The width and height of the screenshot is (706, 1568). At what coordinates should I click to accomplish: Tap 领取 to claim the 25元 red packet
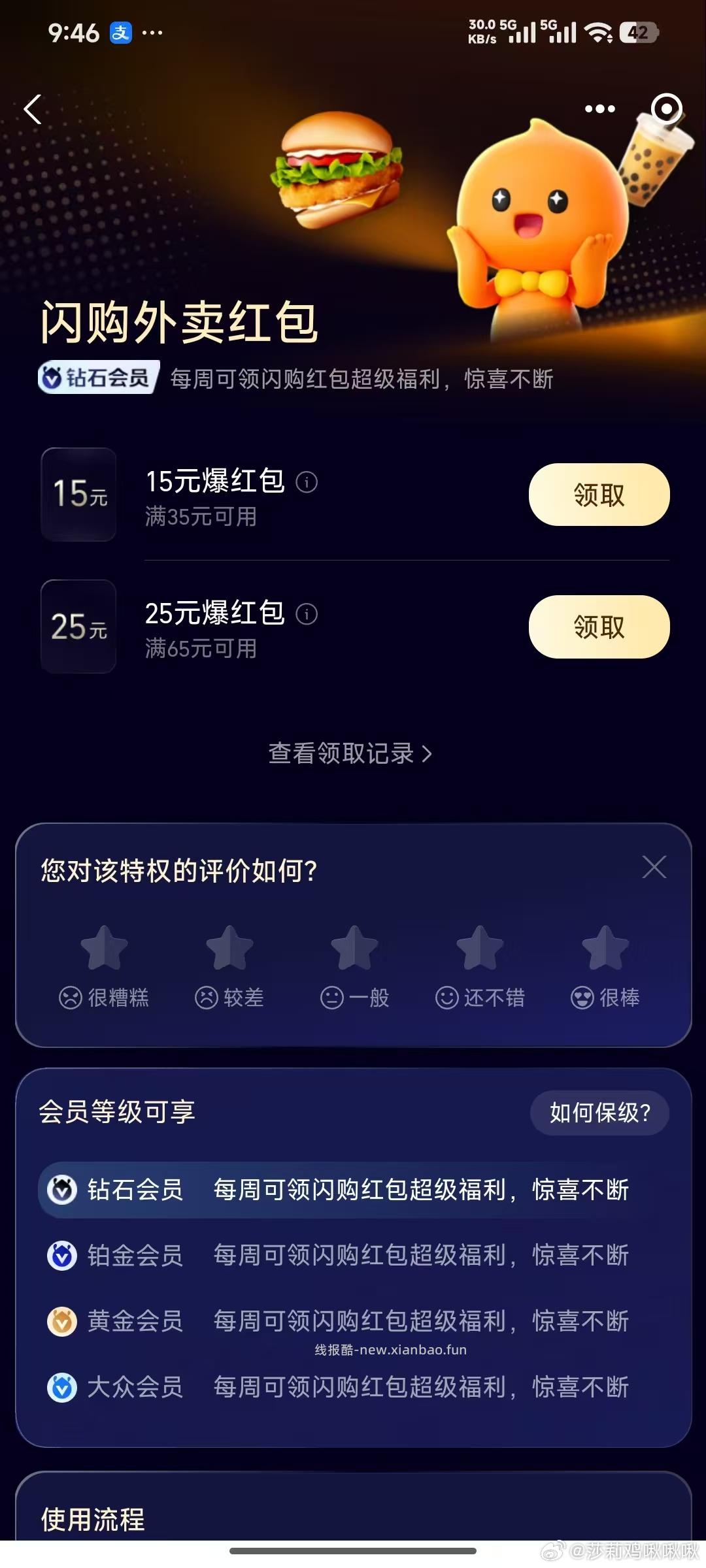tap(598, 627)
